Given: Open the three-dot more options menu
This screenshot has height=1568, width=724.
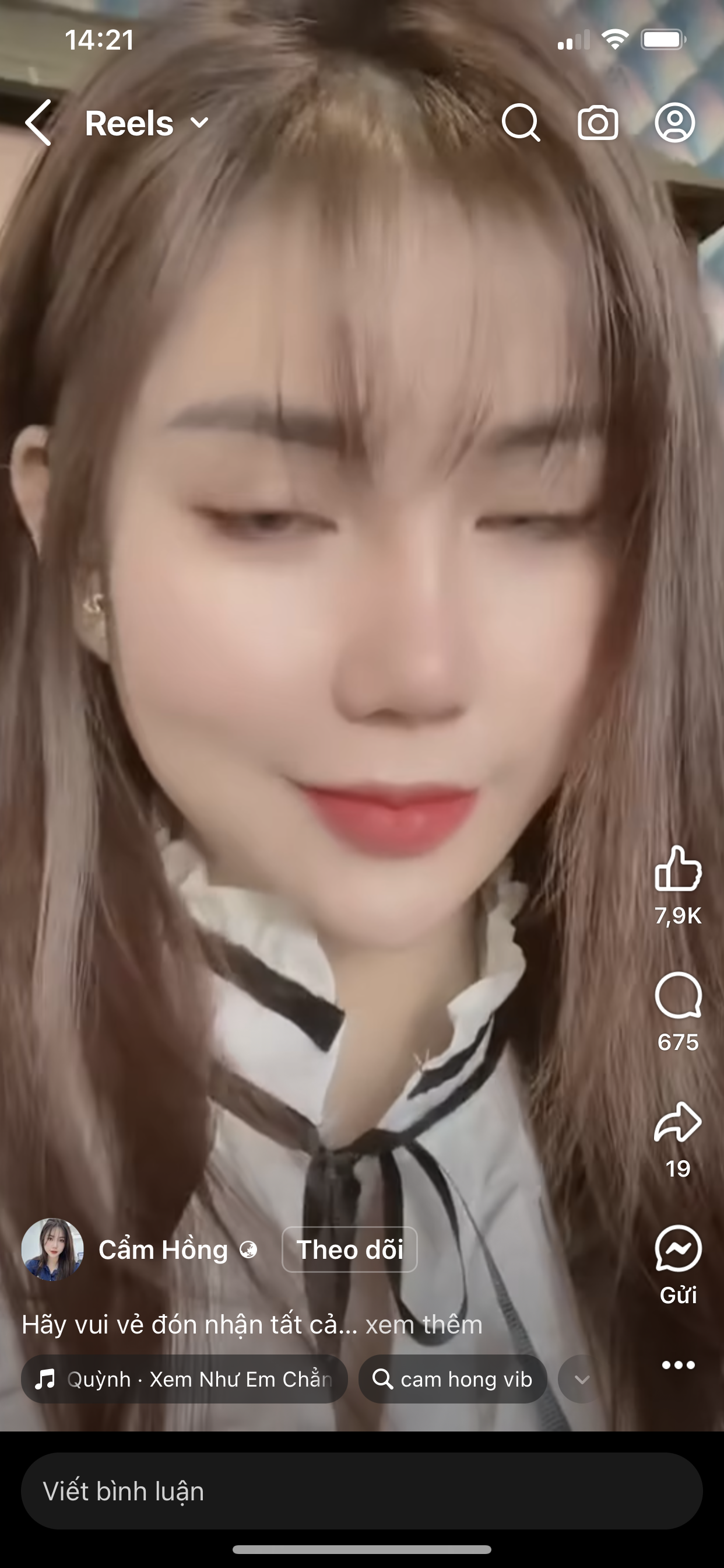Looking at the screenshot, I should click(x=678, y=1366).
